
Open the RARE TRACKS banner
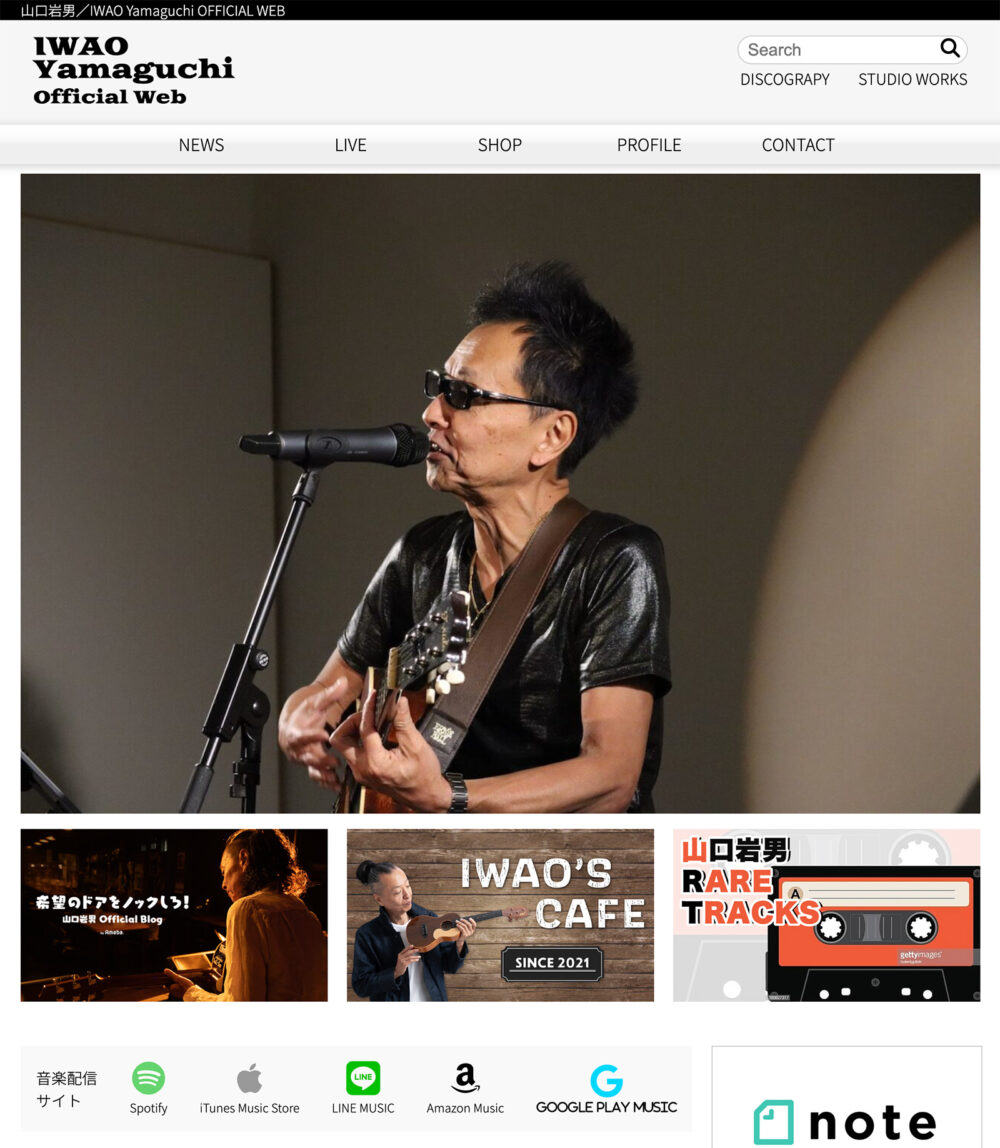pos(826,915)
